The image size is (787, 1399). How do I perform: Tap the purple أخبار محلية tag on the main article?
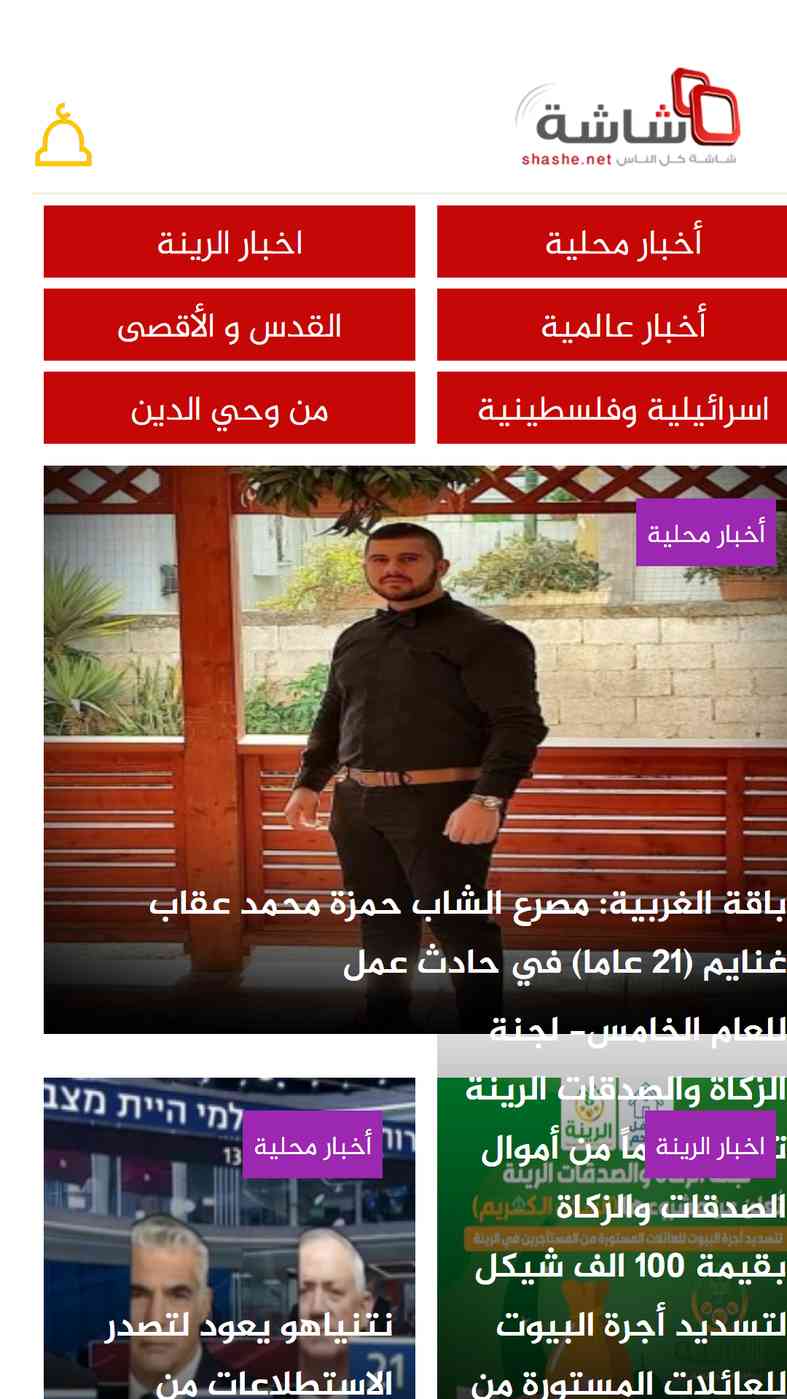coord(706,533)
